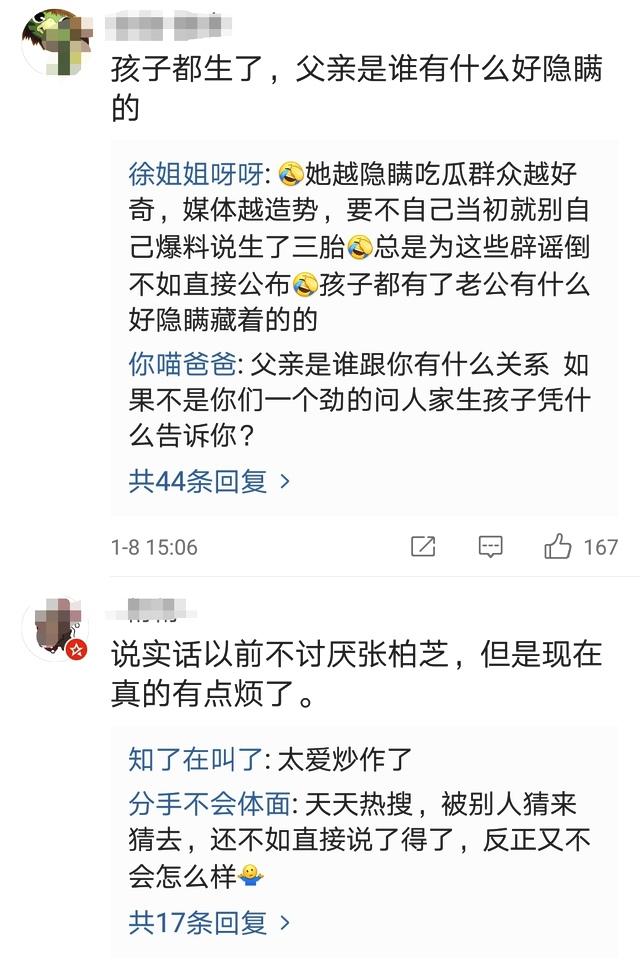Like the comment with 167 likes
Viewport: 640px width, 960px height.
tap(558, 547)
